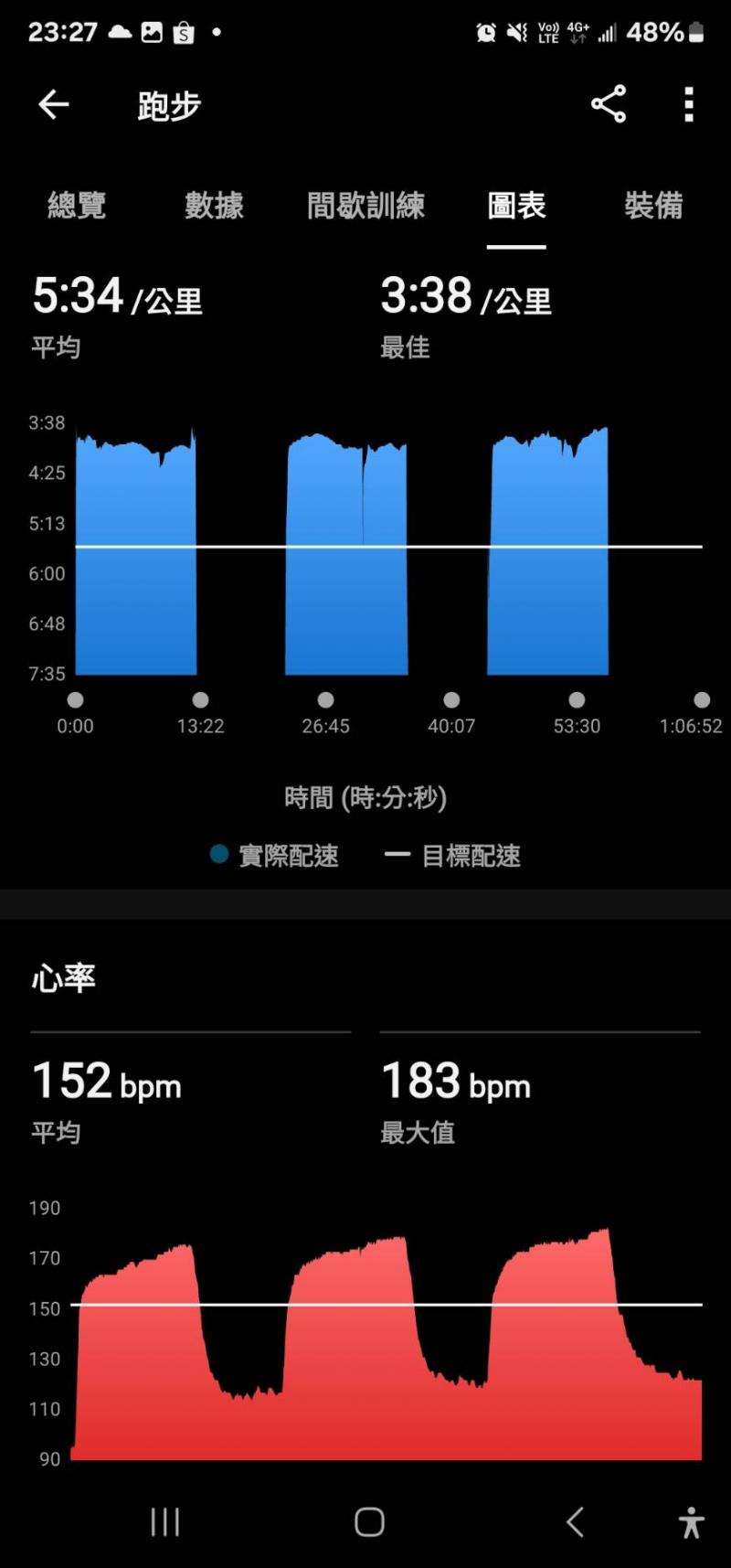Screen dimensions: 731x1568
Task: Open the three-dot overflow menu
Action: tap(689, 105)
